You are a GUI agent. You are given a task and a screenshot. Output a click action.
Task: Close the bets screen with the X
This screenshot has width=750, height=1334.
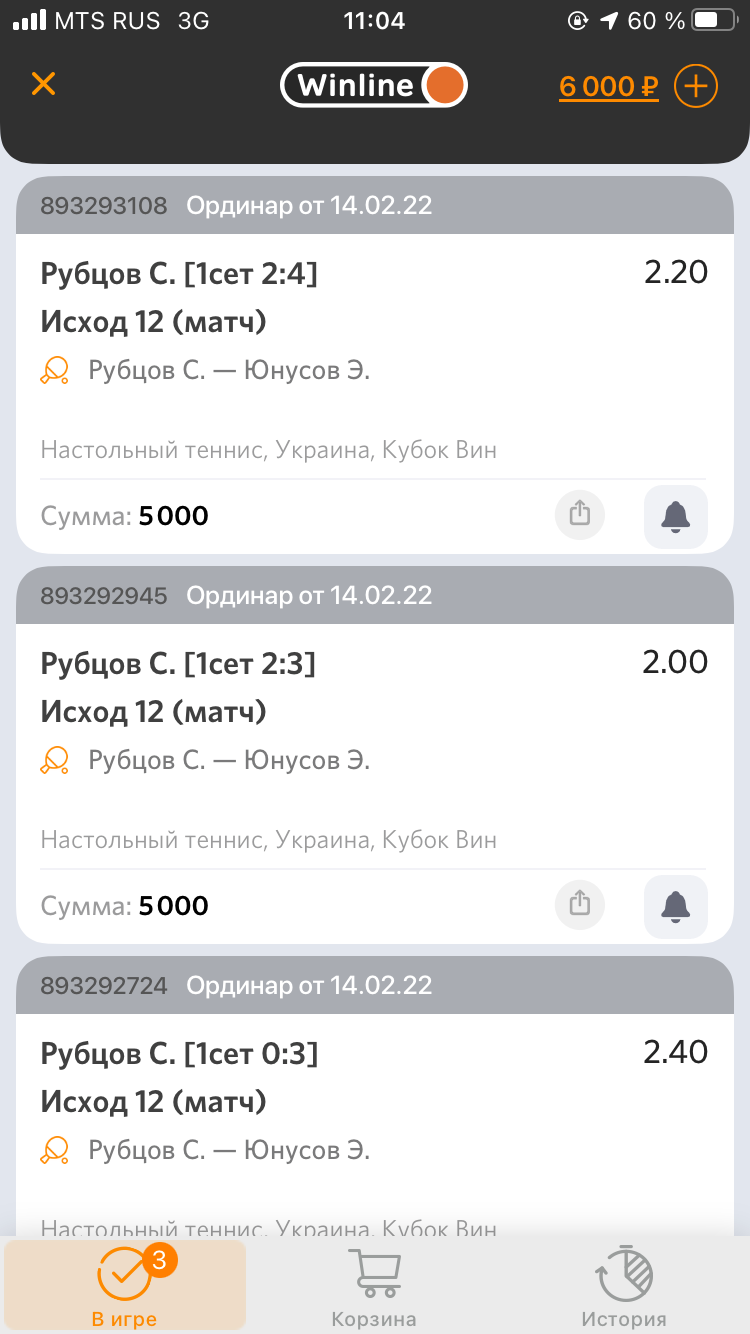pyautogui.click(x=43, y=84)
